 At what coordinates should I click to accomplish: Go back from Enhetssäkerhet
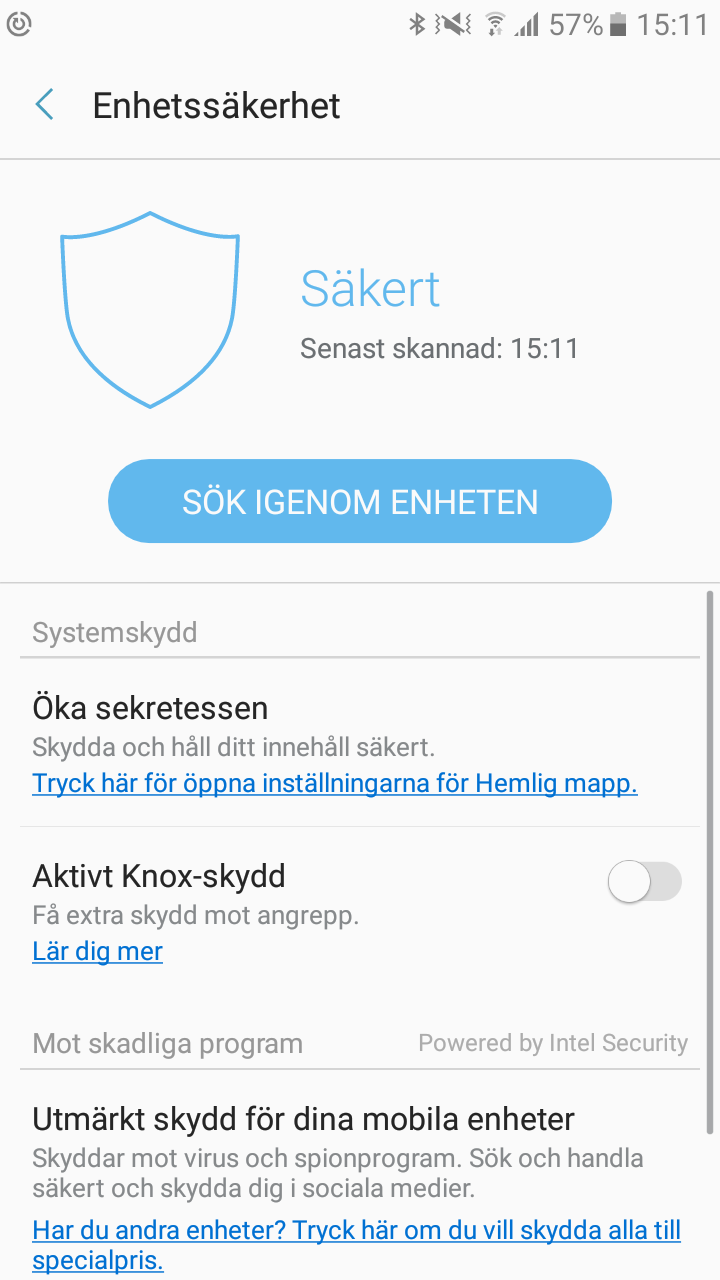point(45,105)
